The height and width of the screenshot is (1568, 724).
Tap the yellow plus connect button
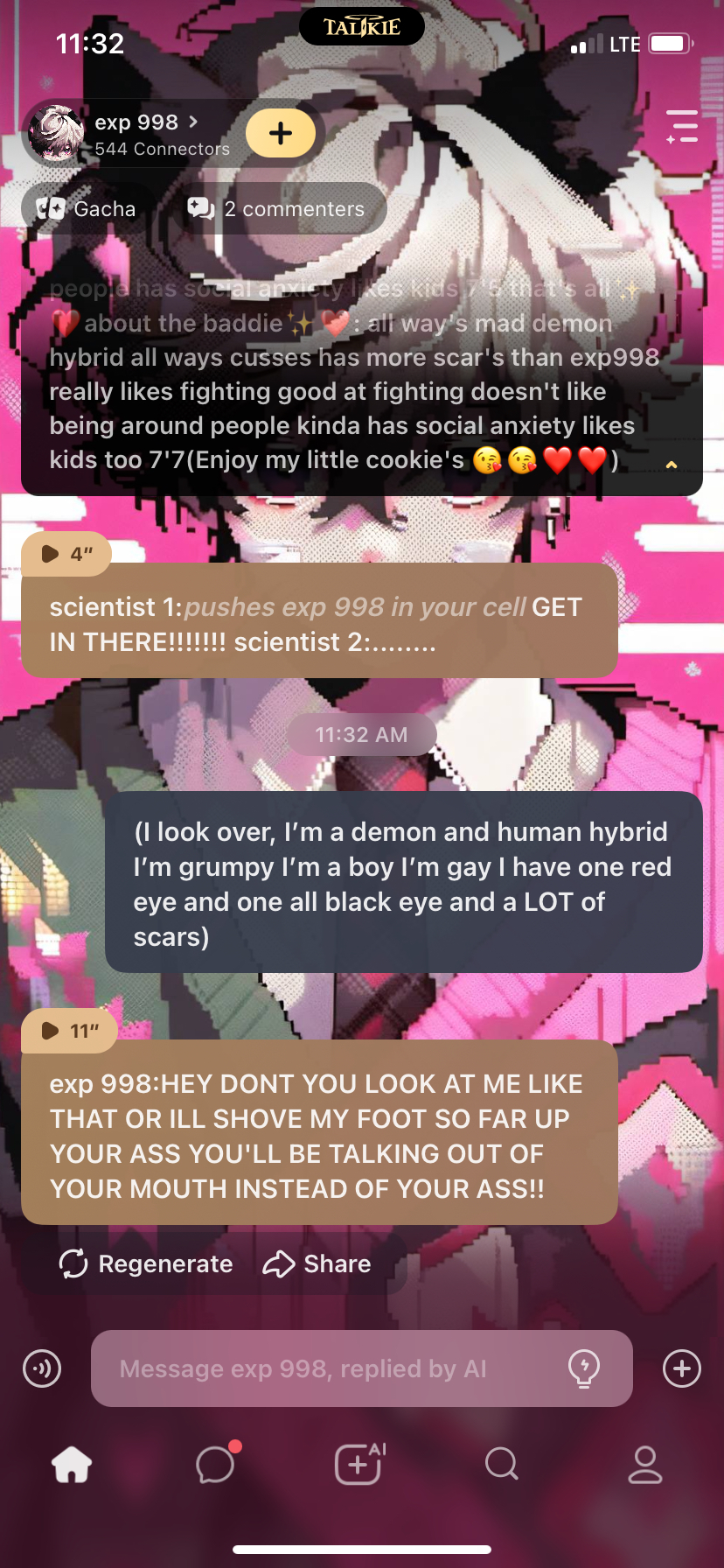(x=281, y=133)
